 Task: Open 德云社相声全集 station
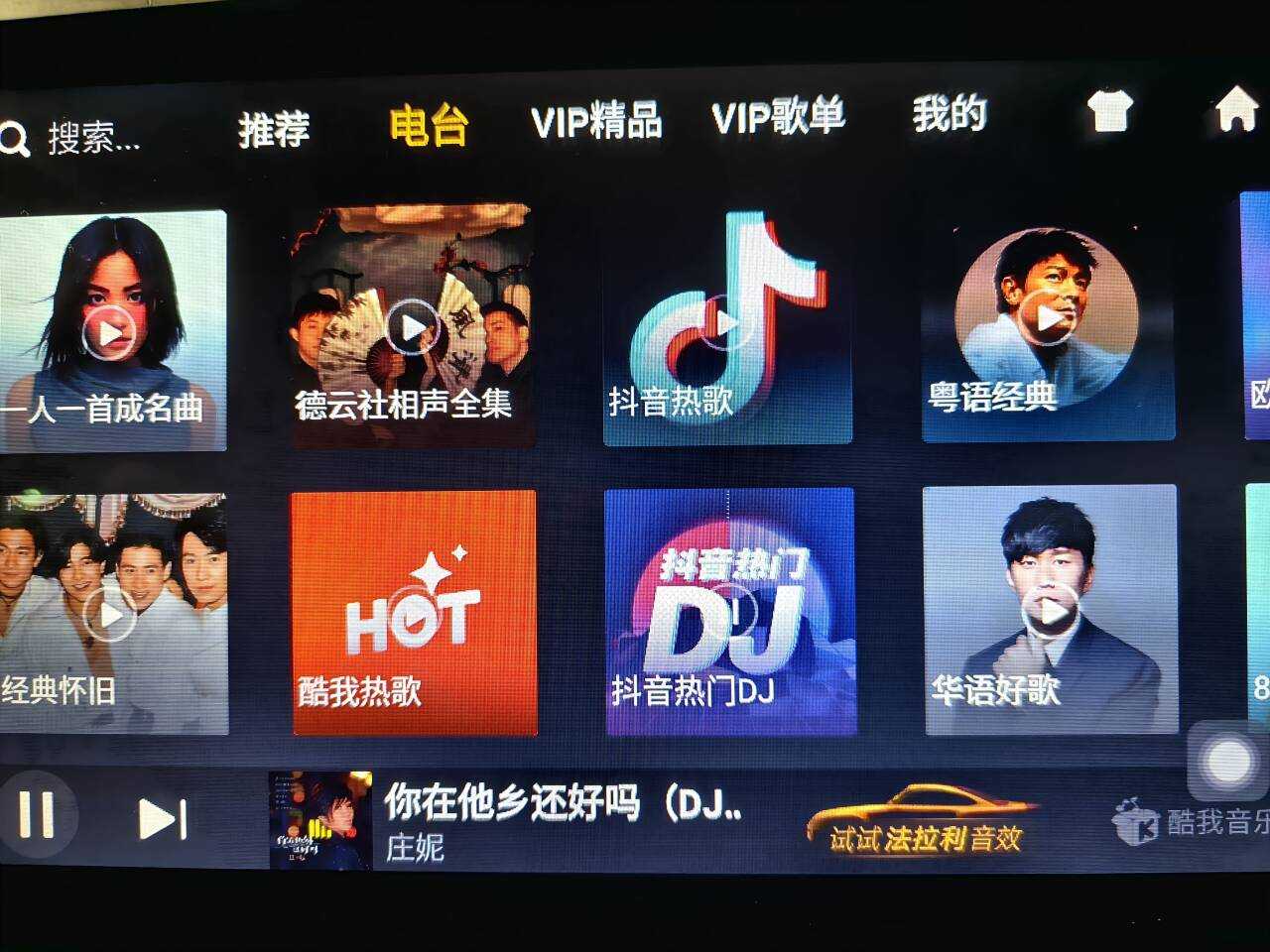click(412, 327)
